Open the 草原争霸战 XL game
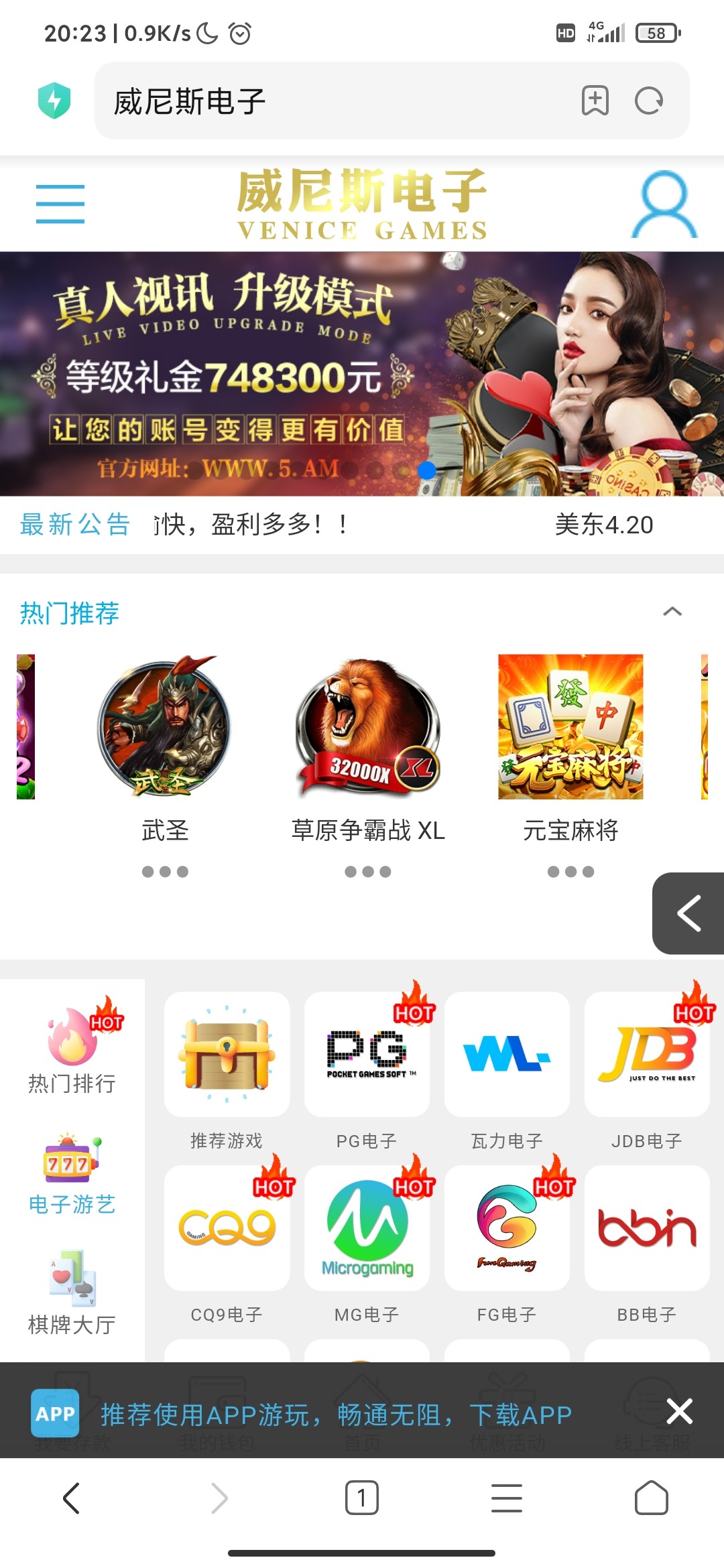Image resolution: width=724 pixels, height=1568 pixels. 367,728
